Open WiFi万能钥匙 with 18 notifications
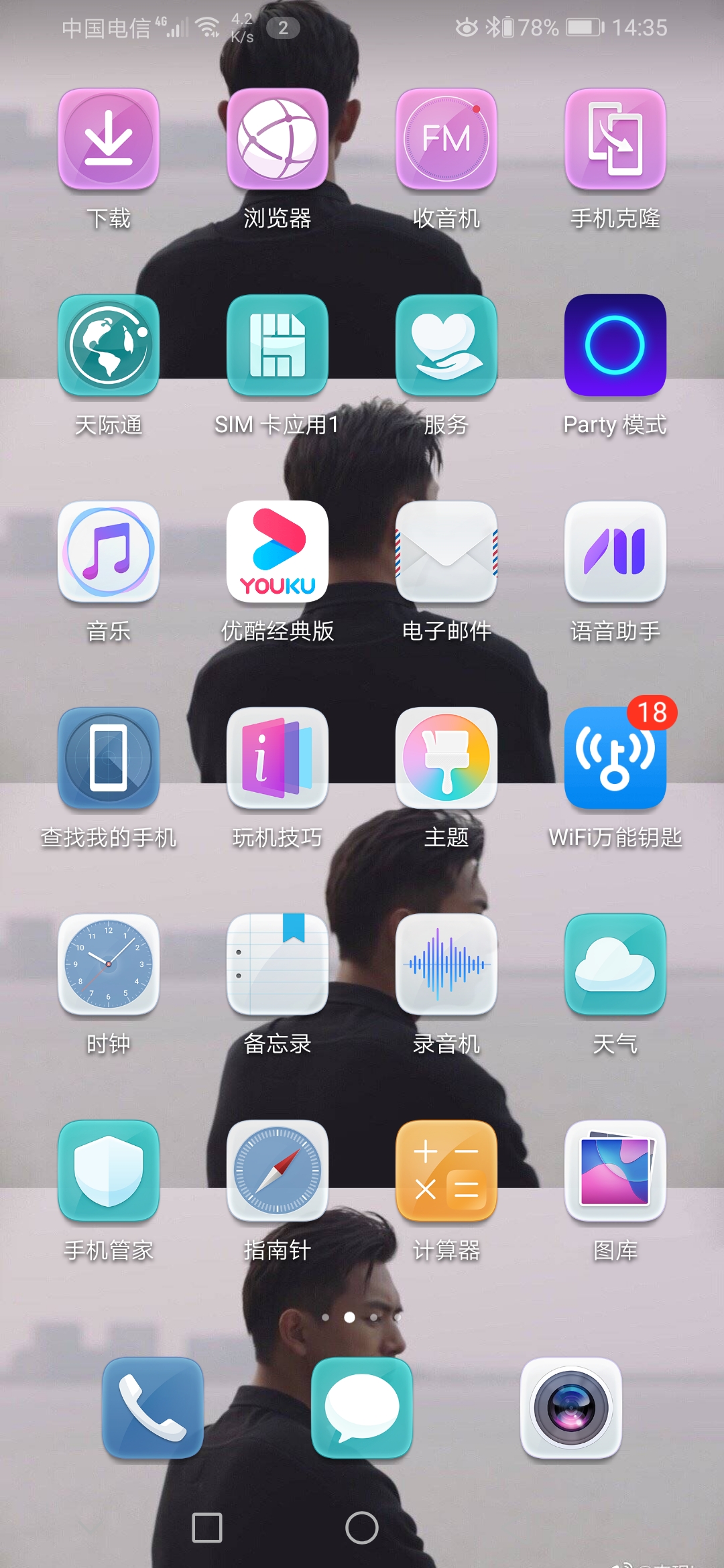Image resolution: width=724 pixels, height=1568 pixels. click(615, 759)
